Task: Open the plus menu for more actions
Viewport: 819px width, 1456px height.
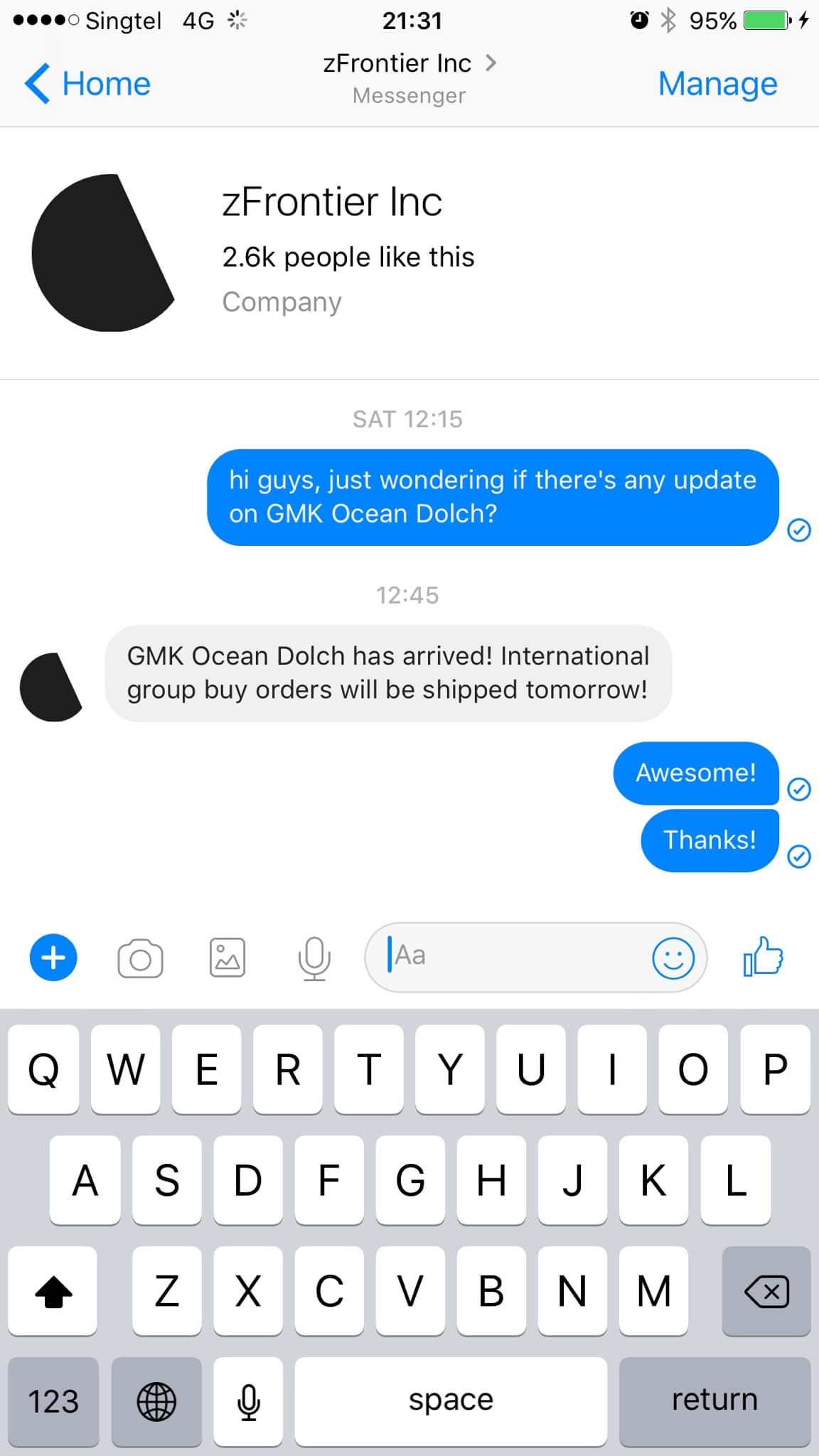Action: point(53,958)
